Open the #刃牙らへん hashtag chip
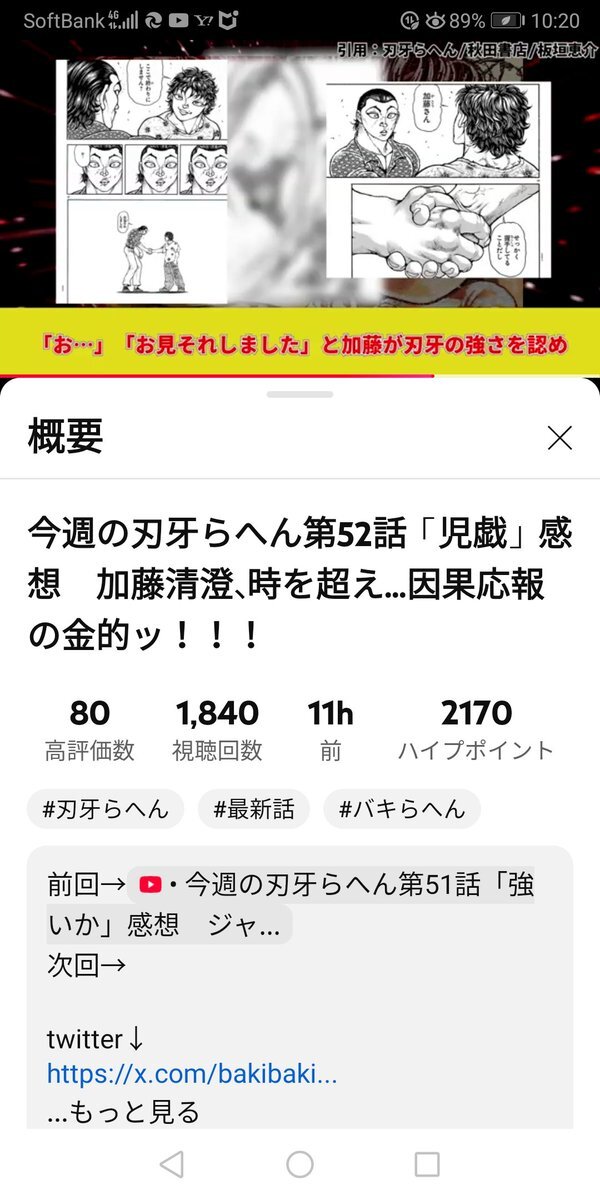Image resolution: width=600 pixels, height=1200 pixels. pyautogui.click(x=106, y=809)
